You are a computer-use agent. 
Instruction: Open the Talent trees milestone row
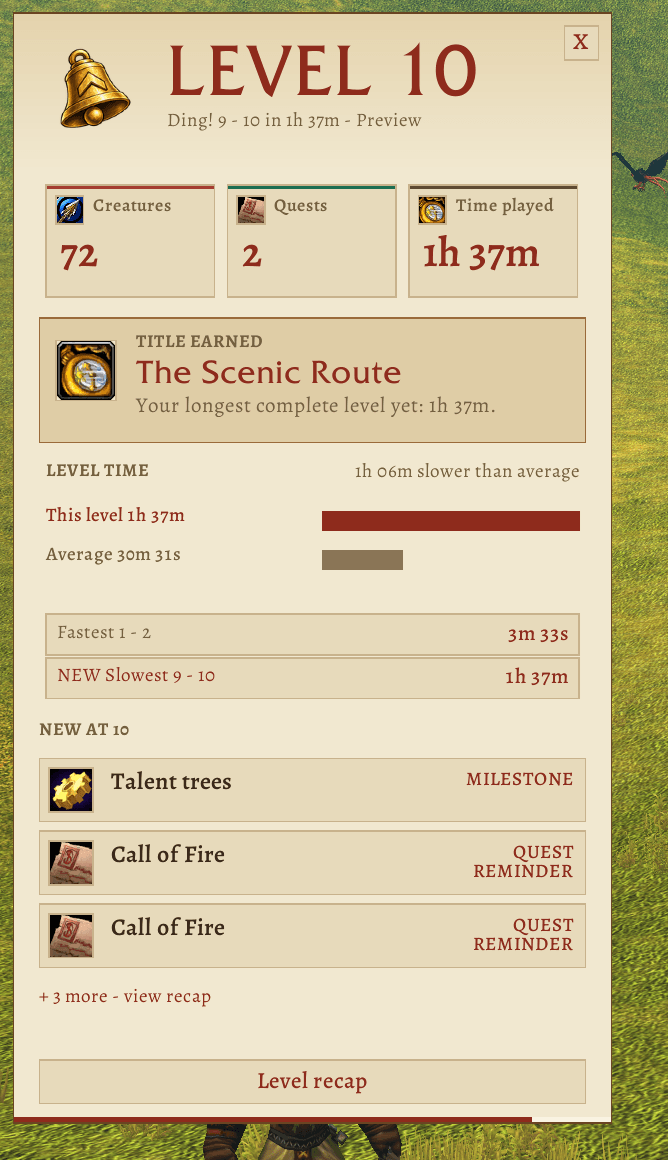[312, 789]
